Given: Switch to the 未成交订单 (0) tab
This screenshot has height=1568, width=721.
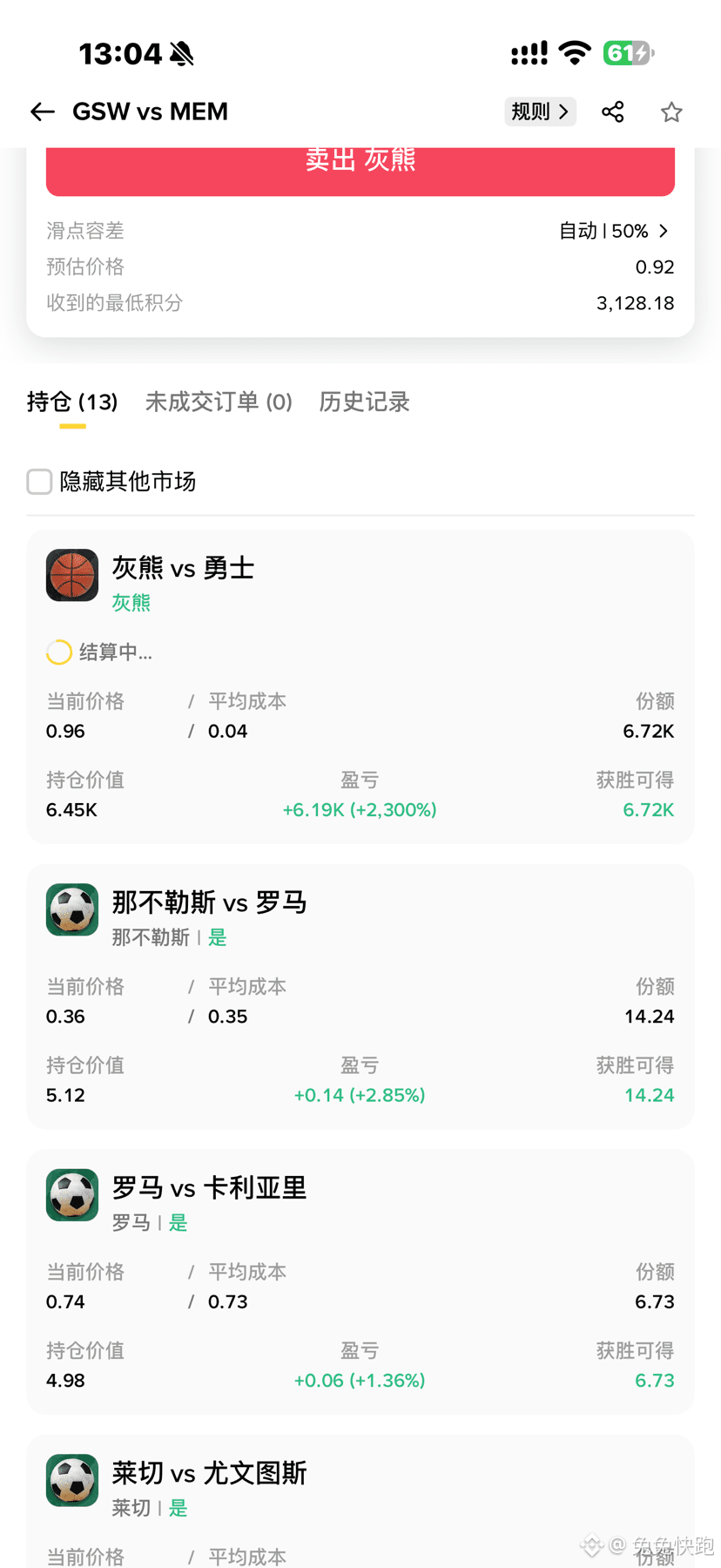Looking at the screenshot, I should click(x=219, y=402).
